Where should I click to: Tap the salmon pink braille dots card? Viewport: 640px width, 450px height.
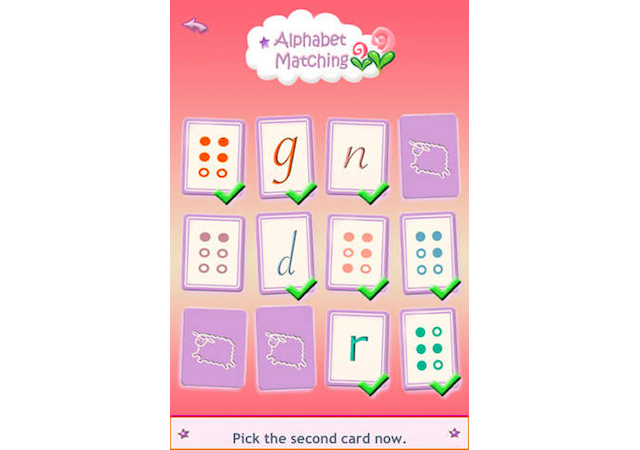coord(357,253)
